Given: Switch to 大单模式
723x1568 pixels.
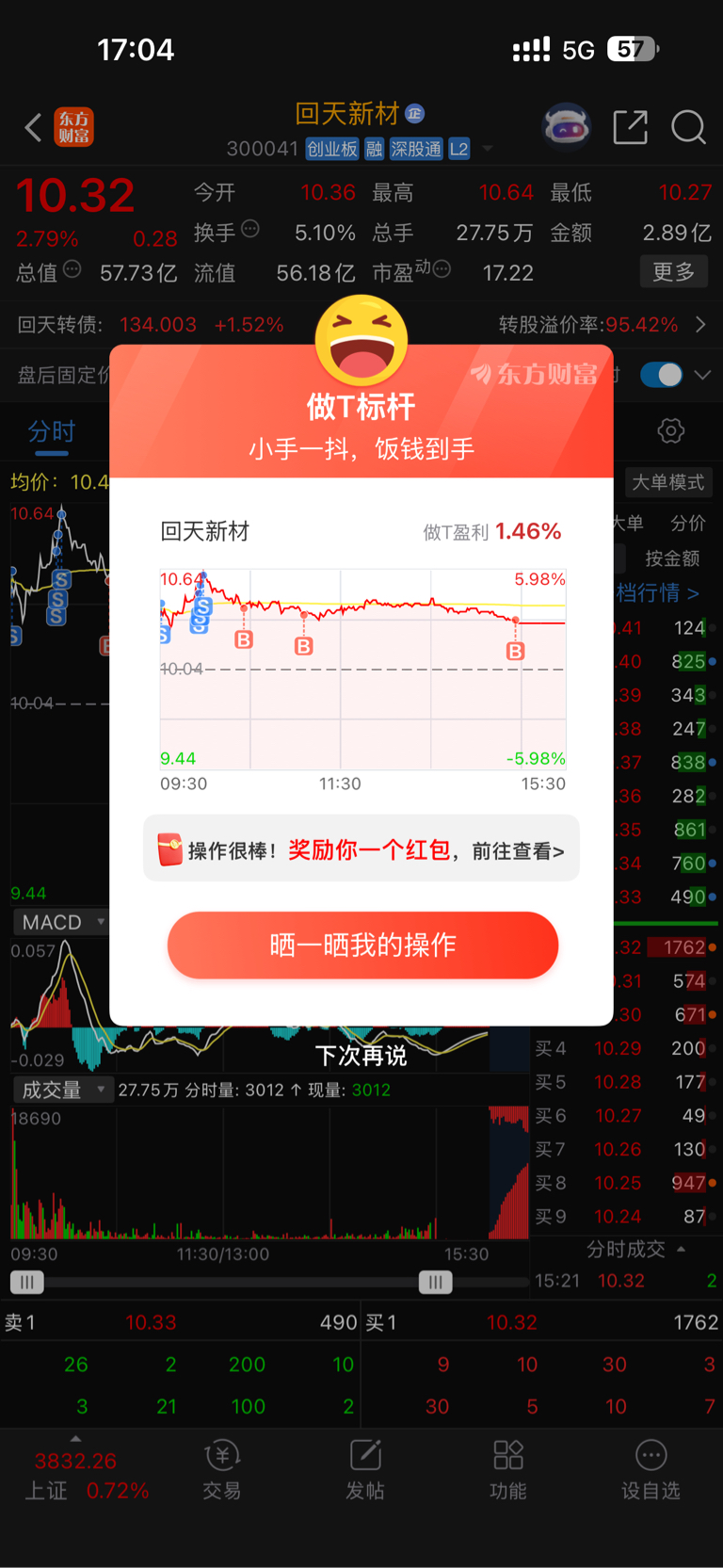Looking at the screenshot, I should click(x=668, y=482).
